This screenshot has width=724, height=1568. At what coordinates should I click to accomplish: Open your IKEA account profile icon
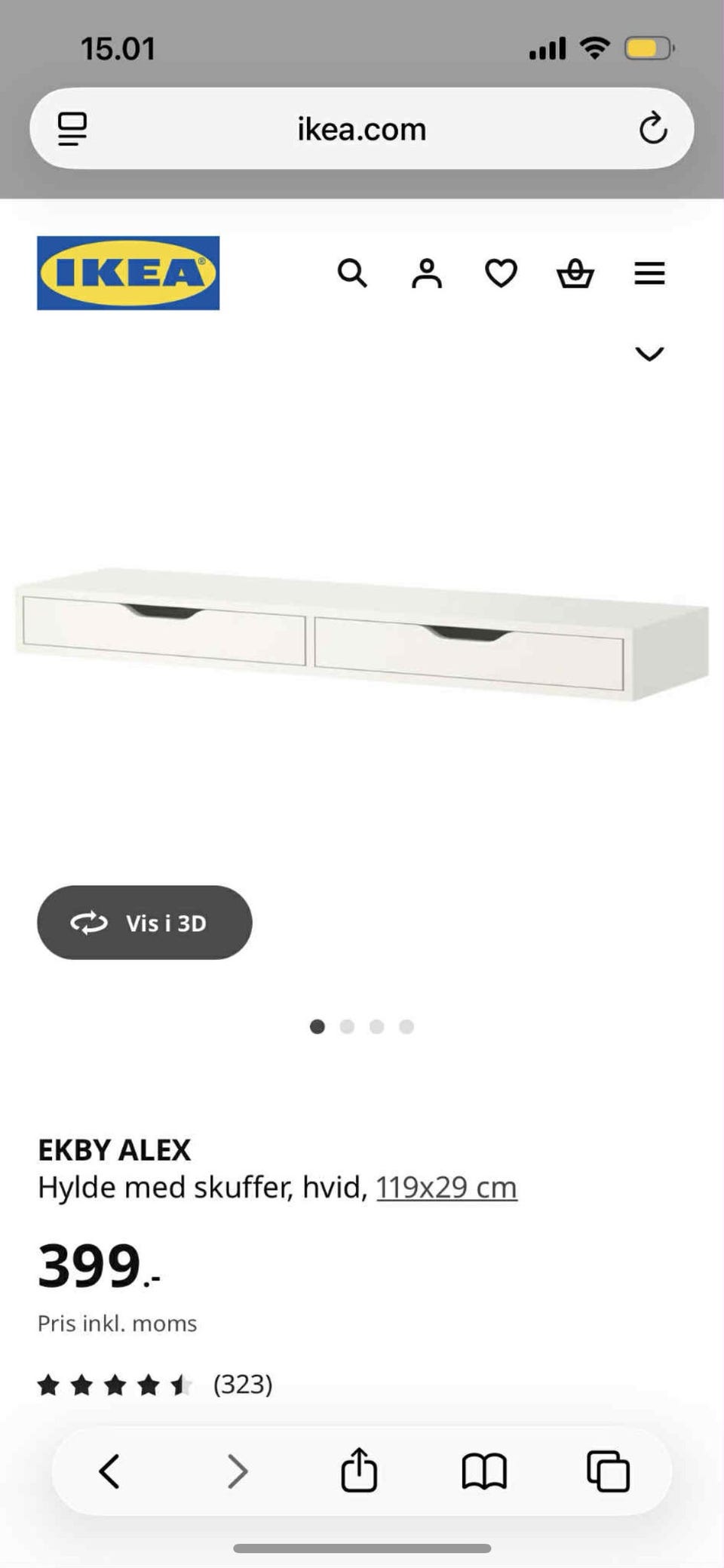[x=427, y=273]
